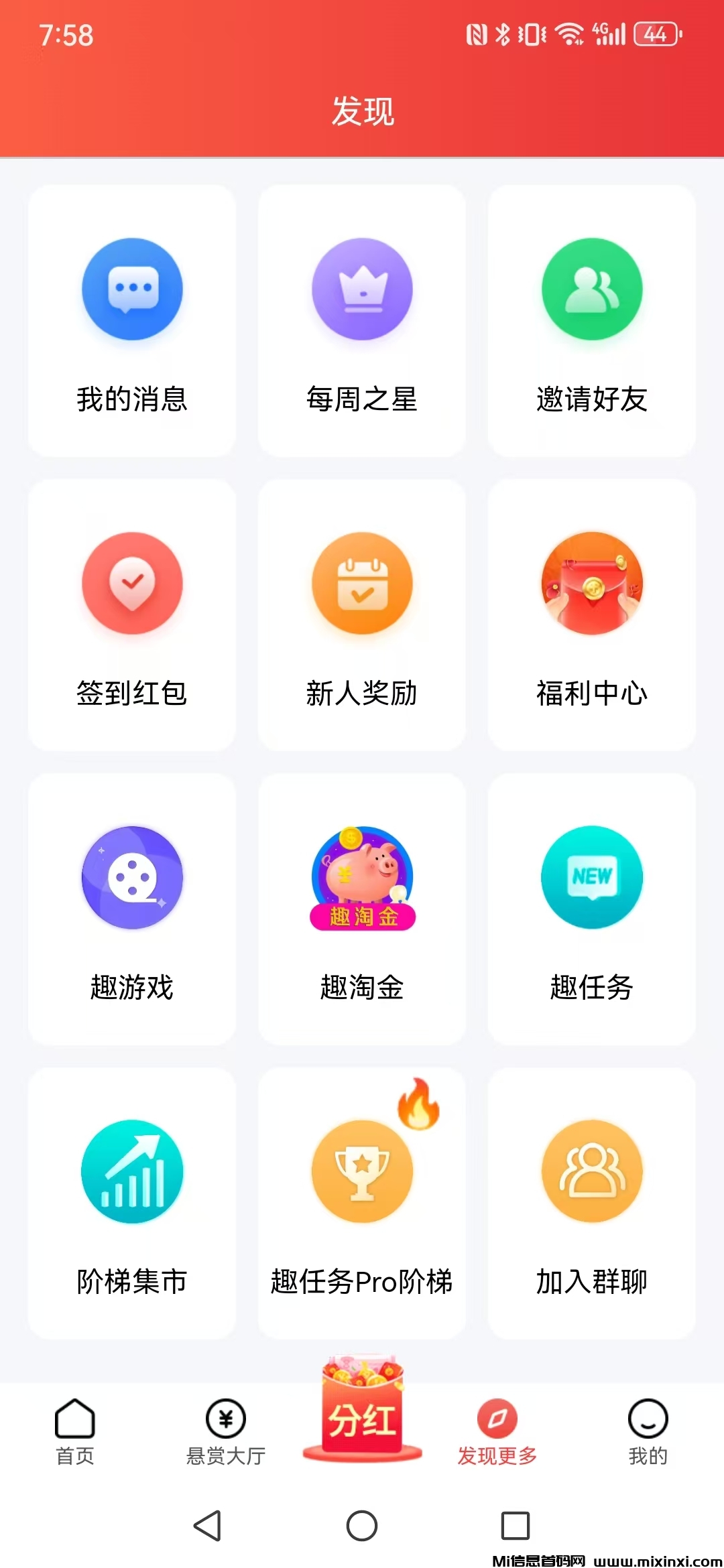The width and height of the screenshot is (724, 1568).
Task: Tap the system back button
Action: 208,1525
